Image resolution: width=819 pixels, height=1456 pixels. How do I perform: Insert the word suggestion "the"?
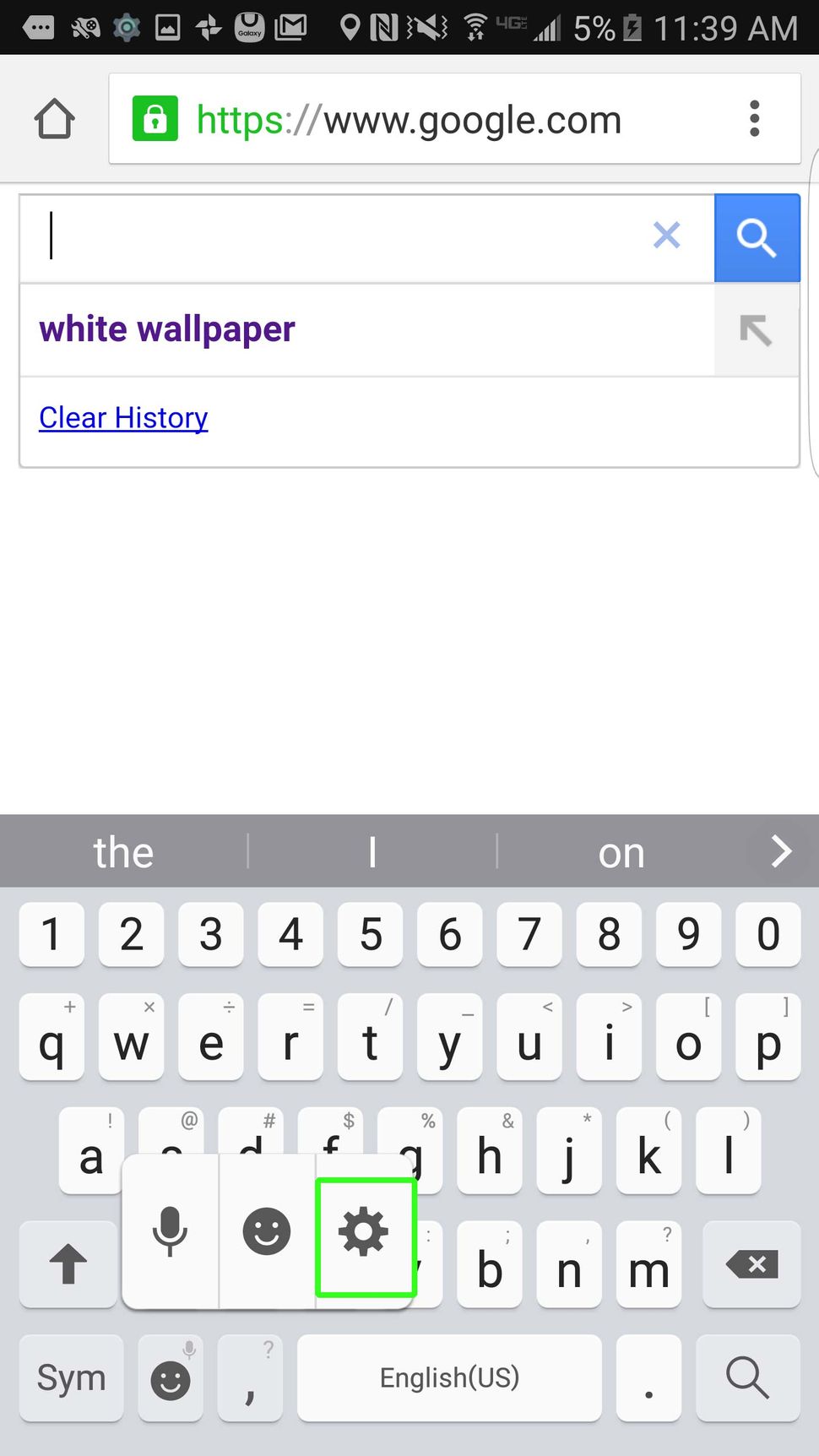(123, 852)
